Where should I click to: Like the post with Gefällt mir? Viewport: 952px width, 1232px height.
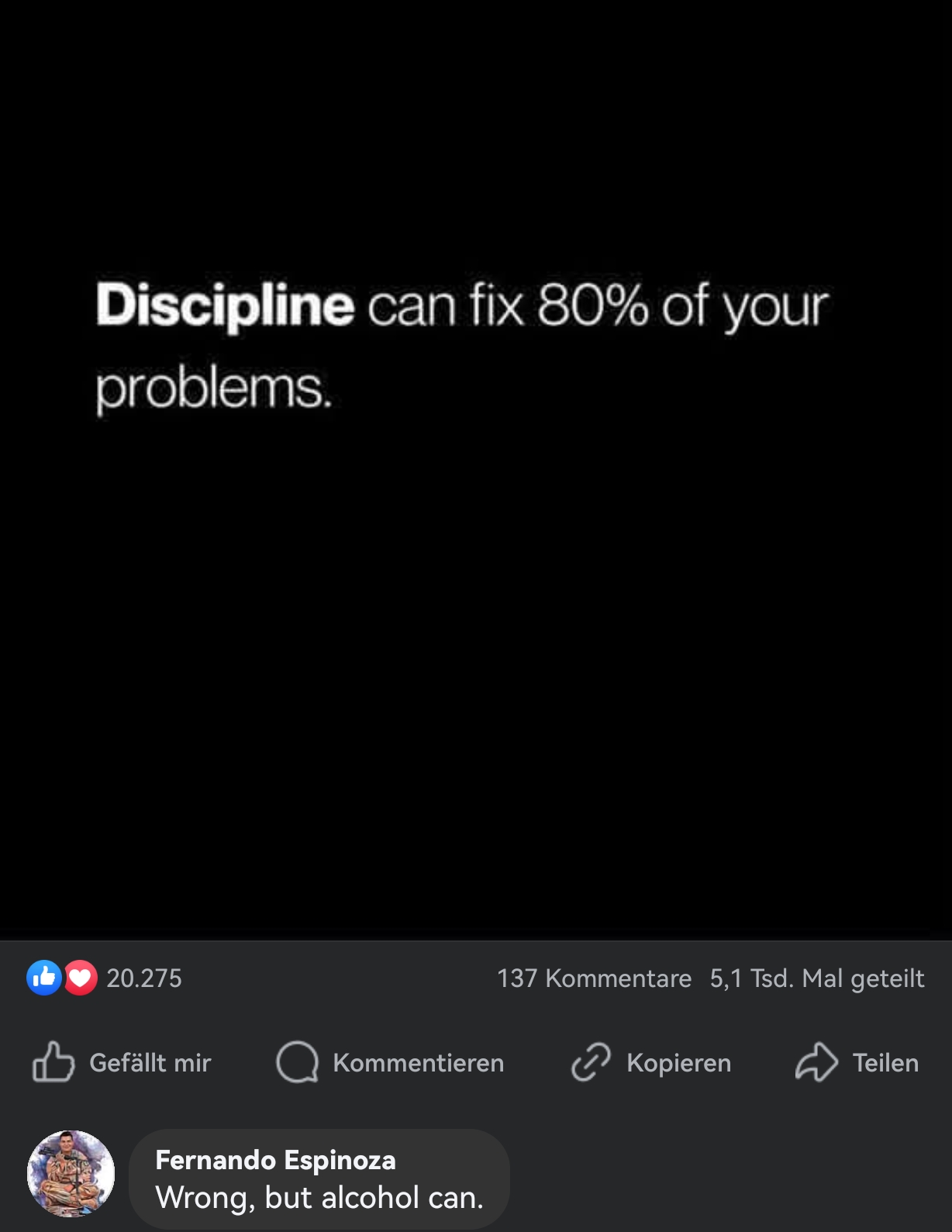122,1062
